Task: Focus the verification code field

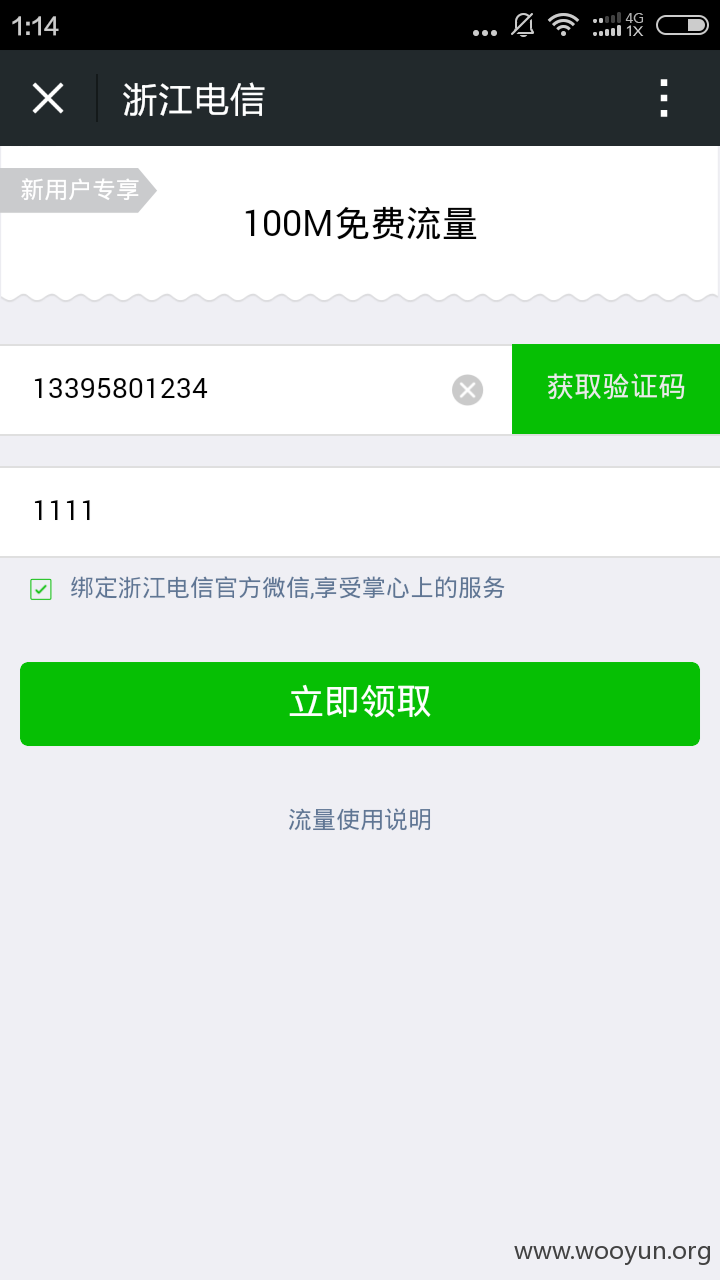Action: tap(360, 511)
